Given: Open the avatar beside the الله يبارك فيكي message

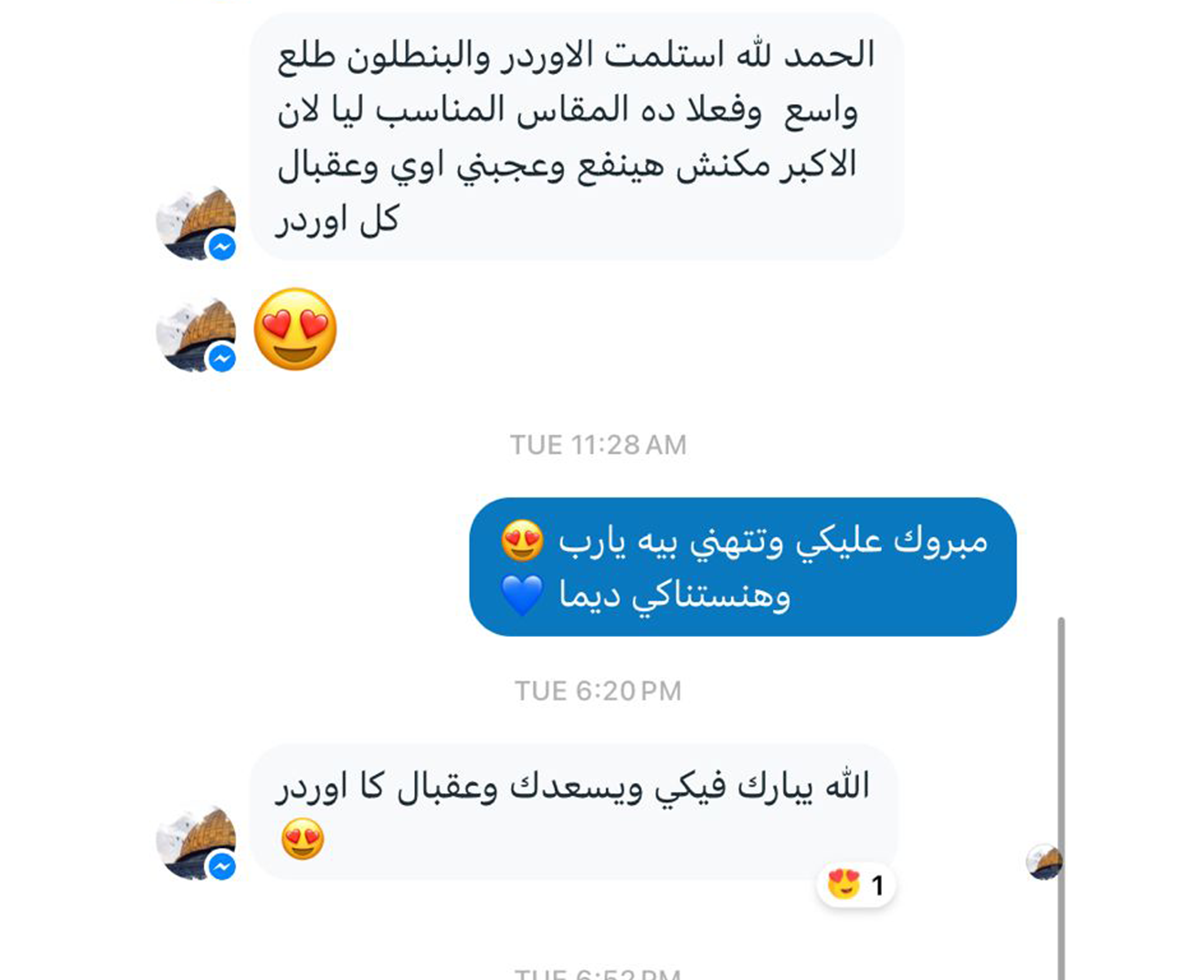Looking at the screenshot, I should (x=196, y=842).
